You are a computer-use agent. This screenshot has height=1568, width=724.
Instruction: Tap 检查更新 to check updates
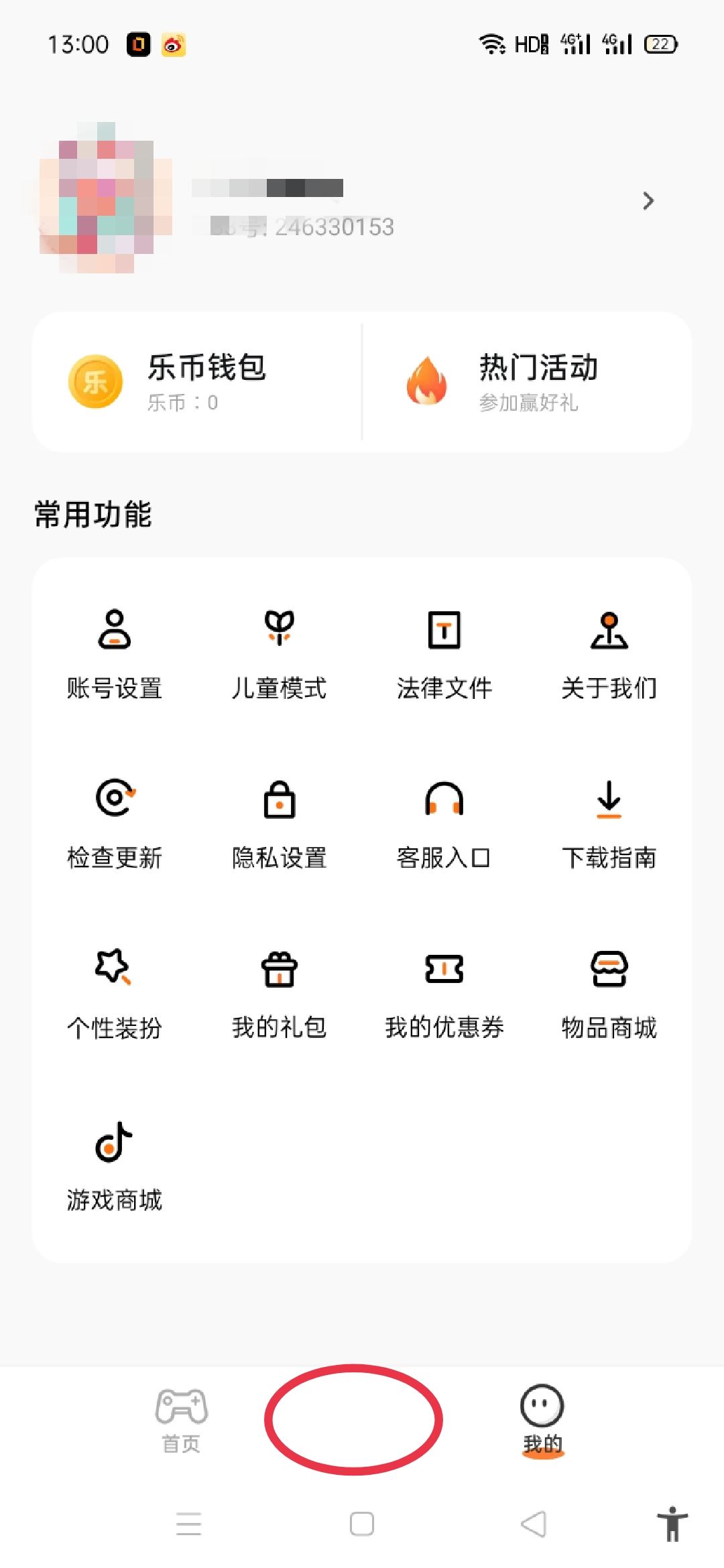pos(115,823)
